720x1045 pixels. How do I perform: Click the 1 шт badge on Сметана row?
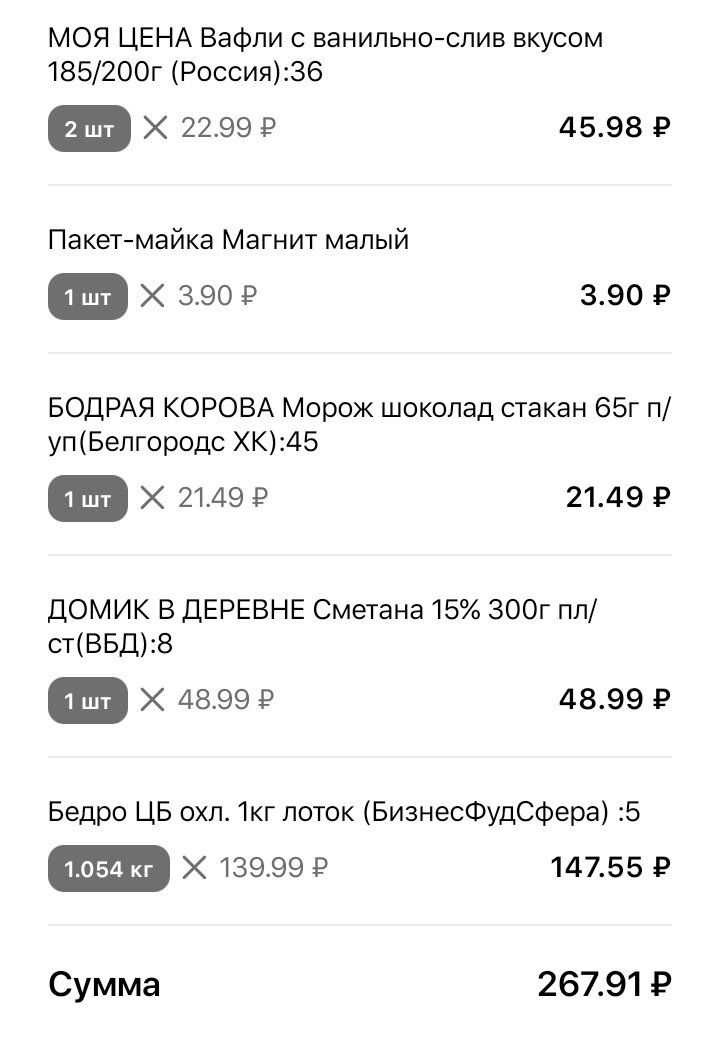(x=87, y=700)
